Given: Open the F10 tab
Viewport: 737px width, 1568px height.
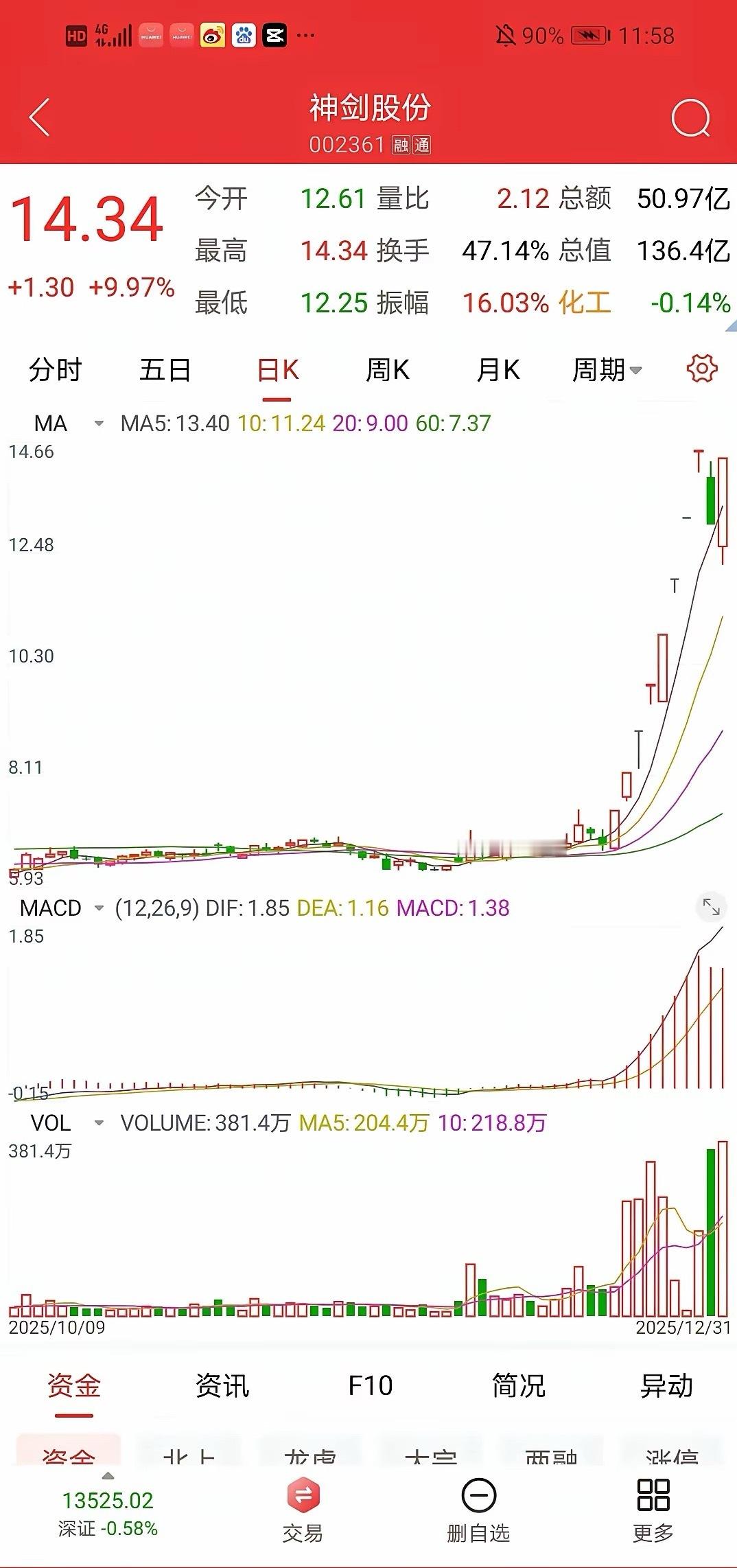Looking at the screenshot, I should click(370, 1385).
